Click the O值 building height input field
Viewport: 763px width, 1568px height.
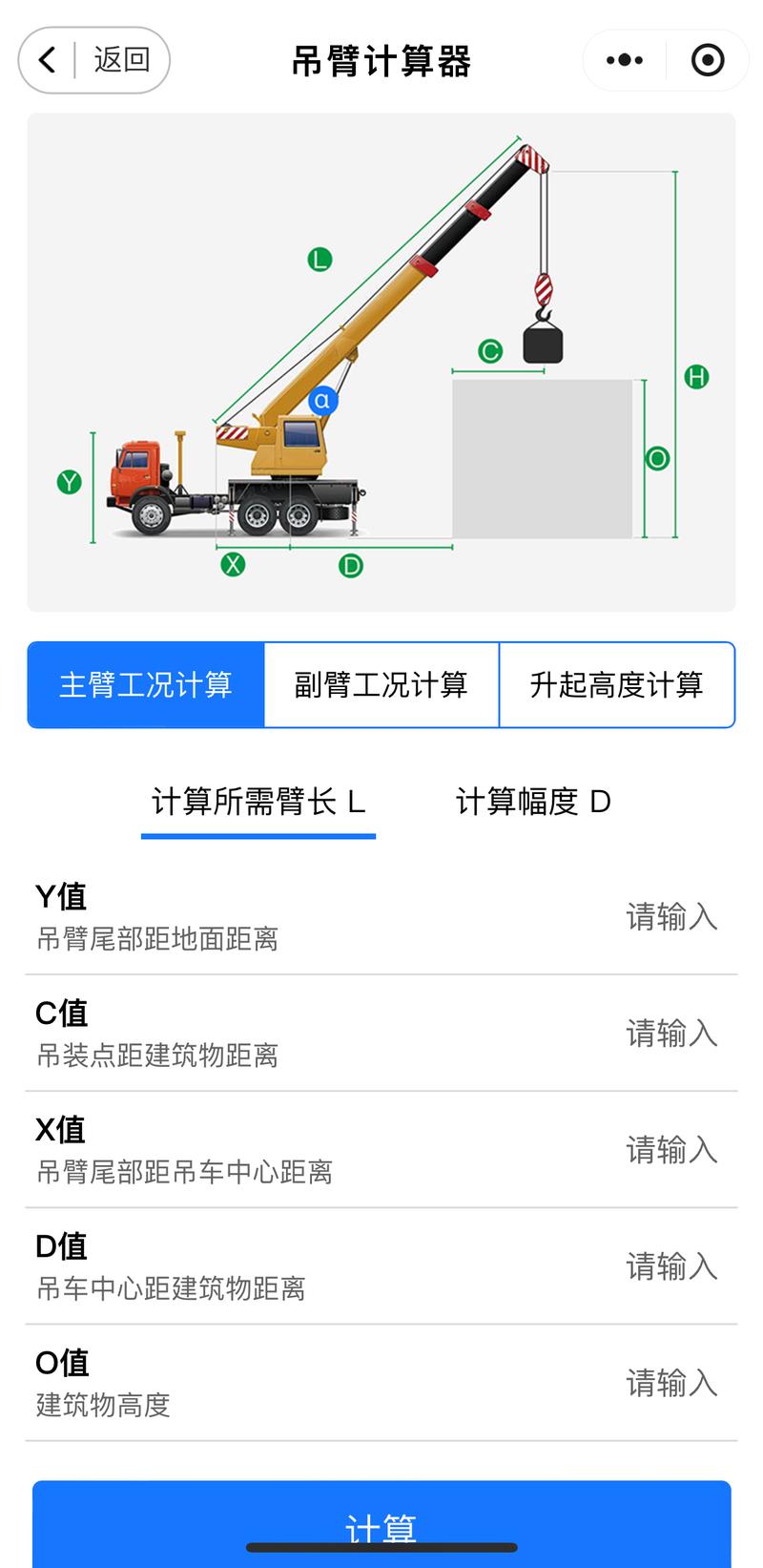pyautogui.click(x=671, y=1383)
